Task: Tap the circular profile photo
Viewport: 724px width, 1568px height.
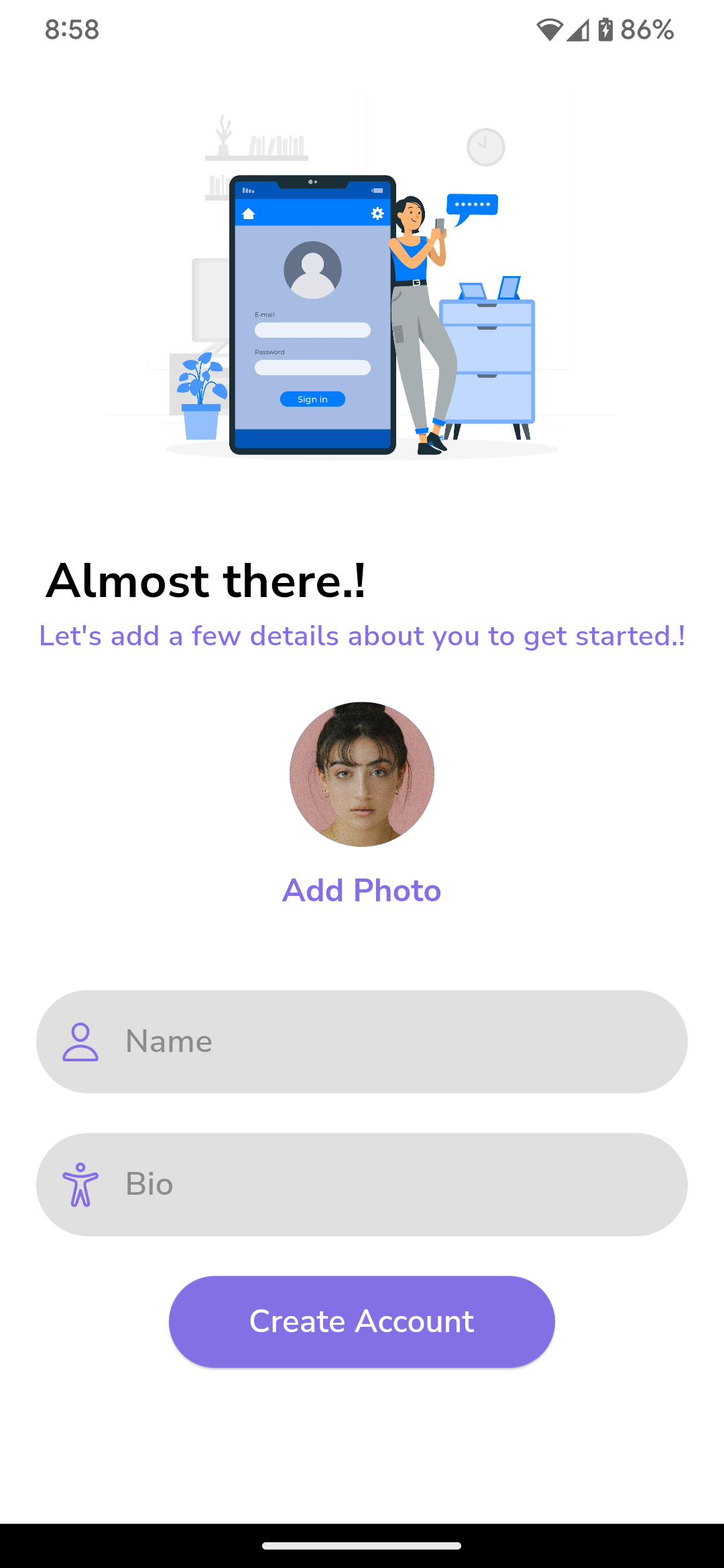Action: coord(361,774)
